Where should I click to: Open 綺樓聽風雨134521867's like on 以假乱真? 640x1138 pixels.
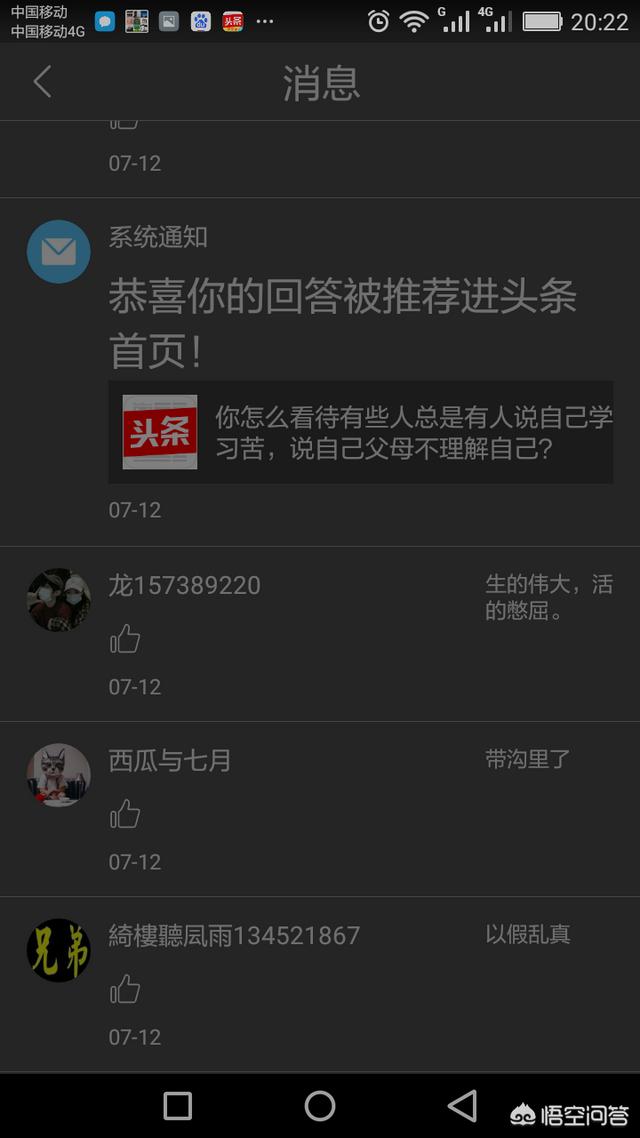(300, 984)
